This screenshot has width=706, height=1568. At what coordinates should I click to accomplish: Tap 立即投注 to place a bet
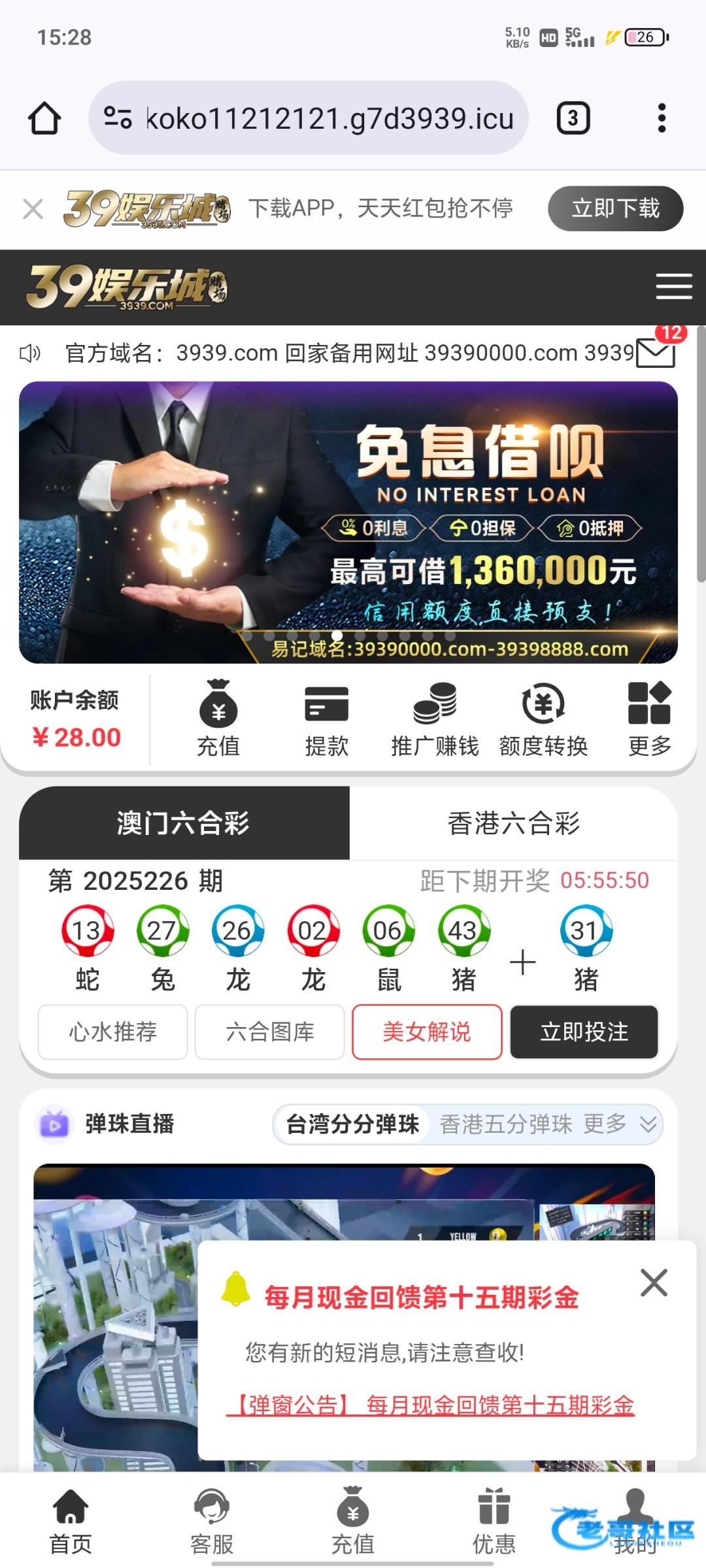(584, 1032)
